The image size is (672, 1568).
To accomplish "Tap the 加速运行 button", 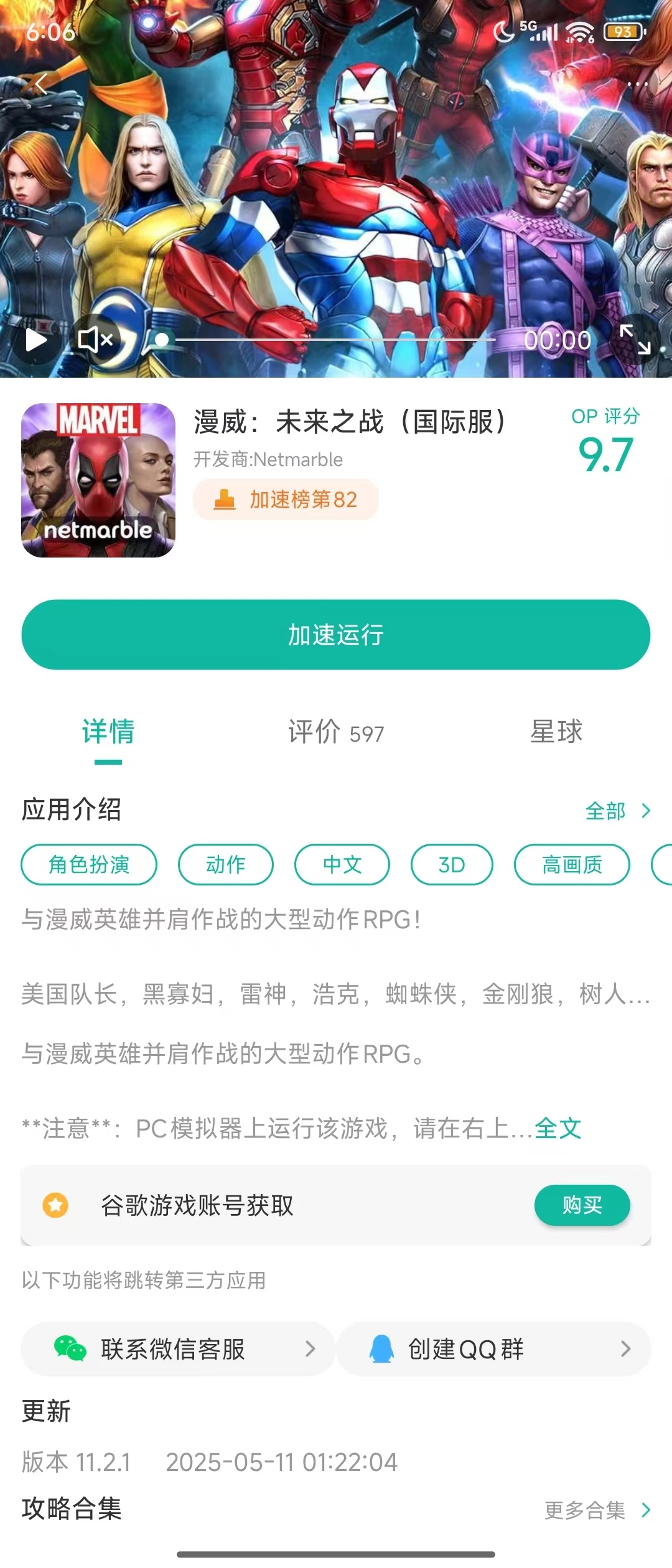I will click(x=336, y=635).
